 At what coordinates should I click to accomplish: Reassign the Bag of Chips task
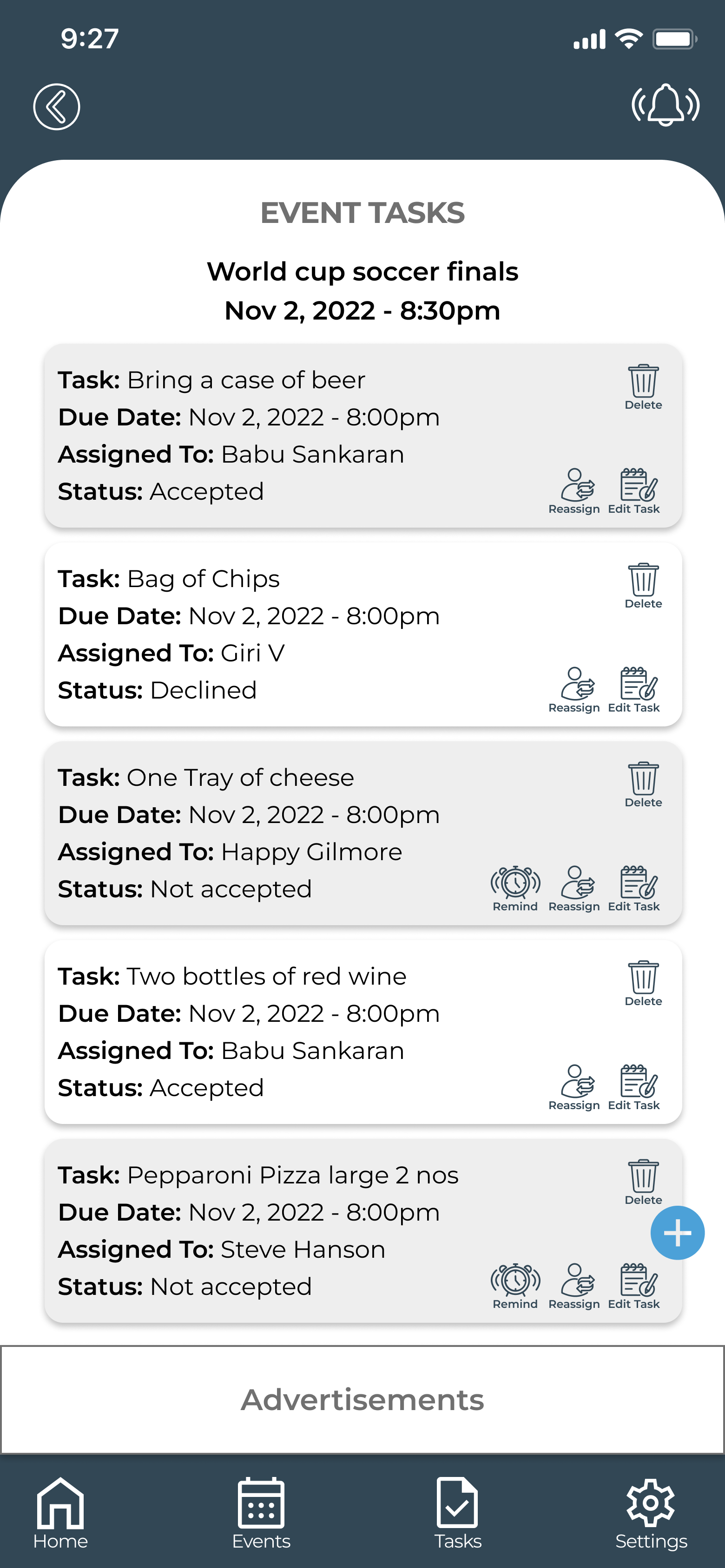[574, 690]
